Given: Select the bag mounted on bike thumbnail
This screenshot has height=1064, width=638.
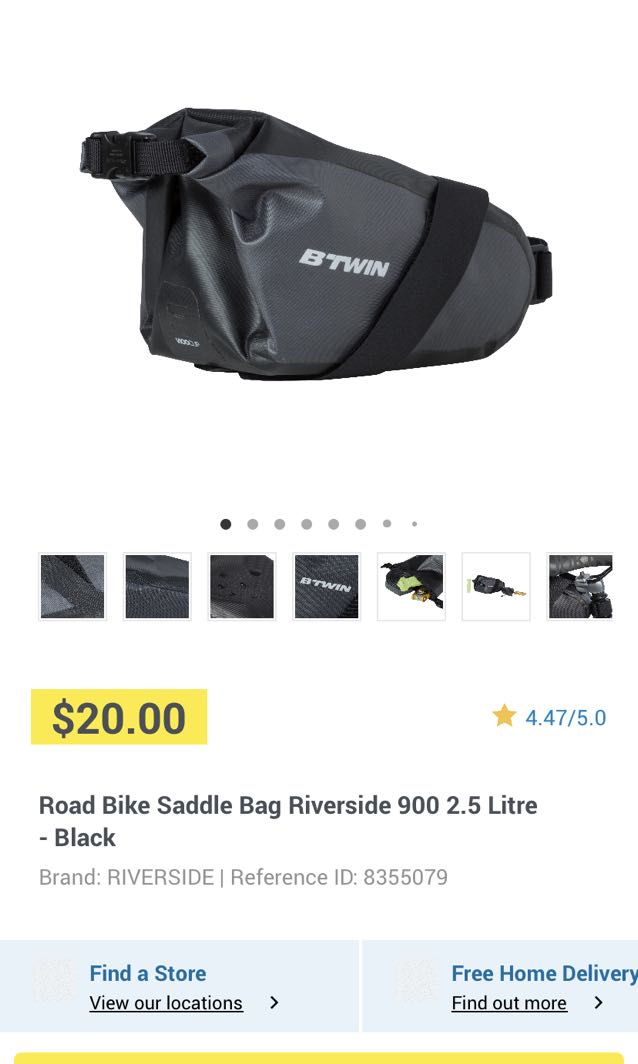Looking at the screenshot, I should coord(580,586).
